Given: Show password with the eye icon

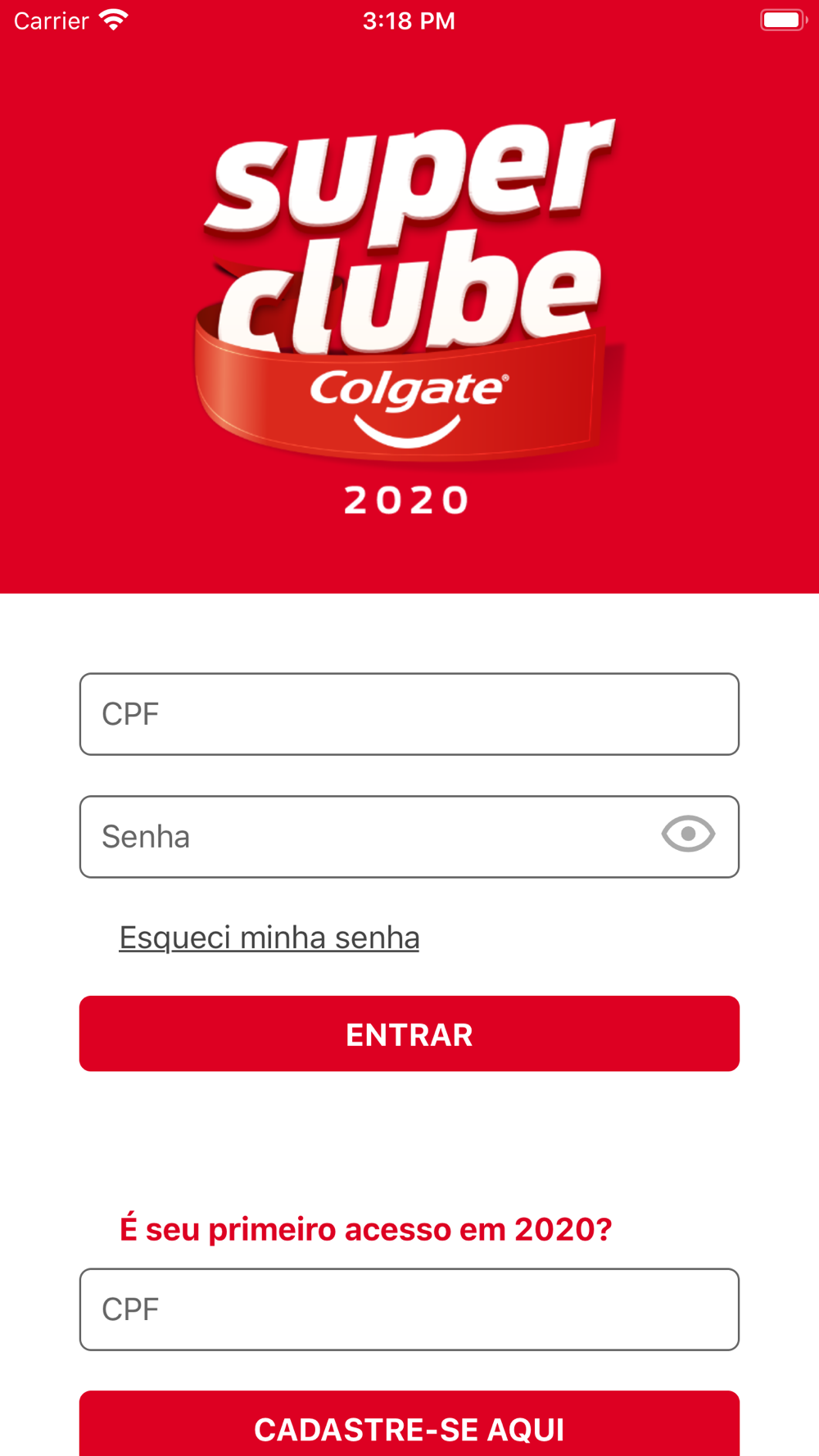Looking at the screenshot, I should pos(688,834).
